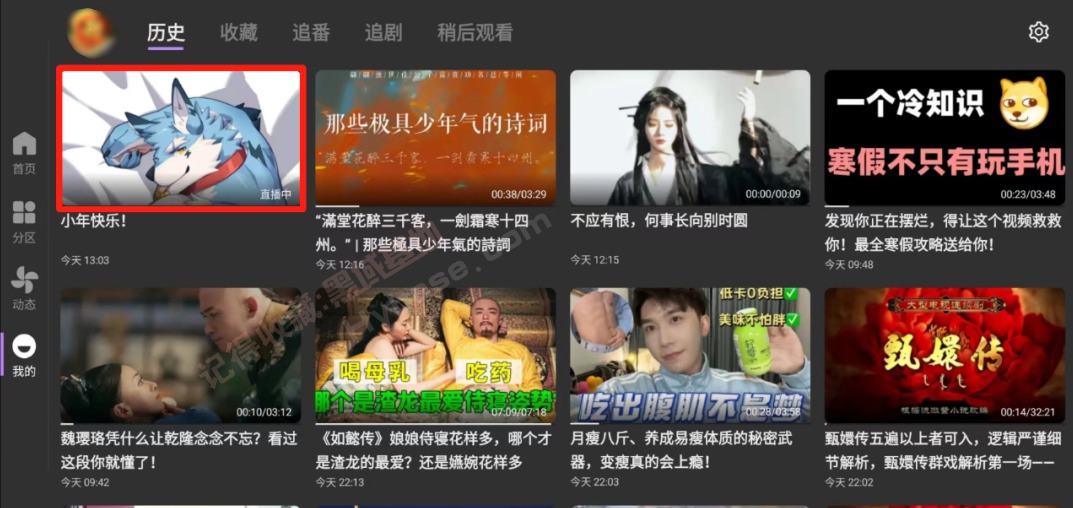The width and height of the screenshot is (1073, 508).
Task: Play the 《如懿传》娘娘侍寝 video
Action: click(435, 355)
